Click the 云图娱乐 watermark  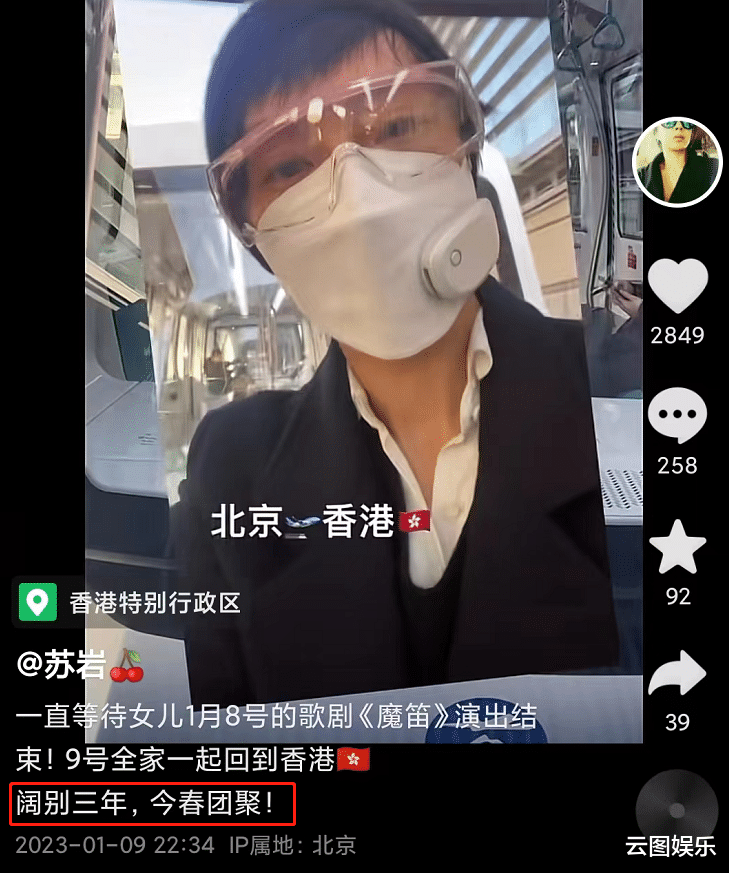pyautogui.click(x=671, y=845)
